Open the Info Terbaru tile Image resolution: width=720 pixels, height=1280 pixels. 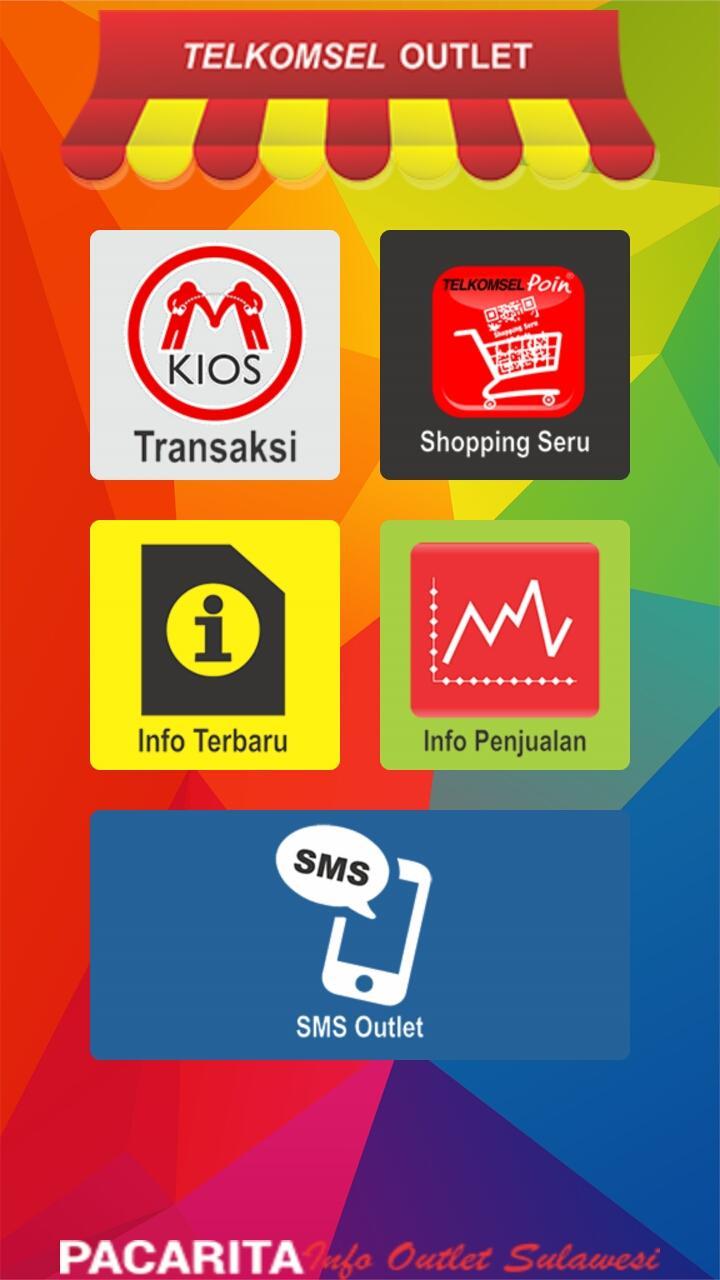(x=215, y=645)
